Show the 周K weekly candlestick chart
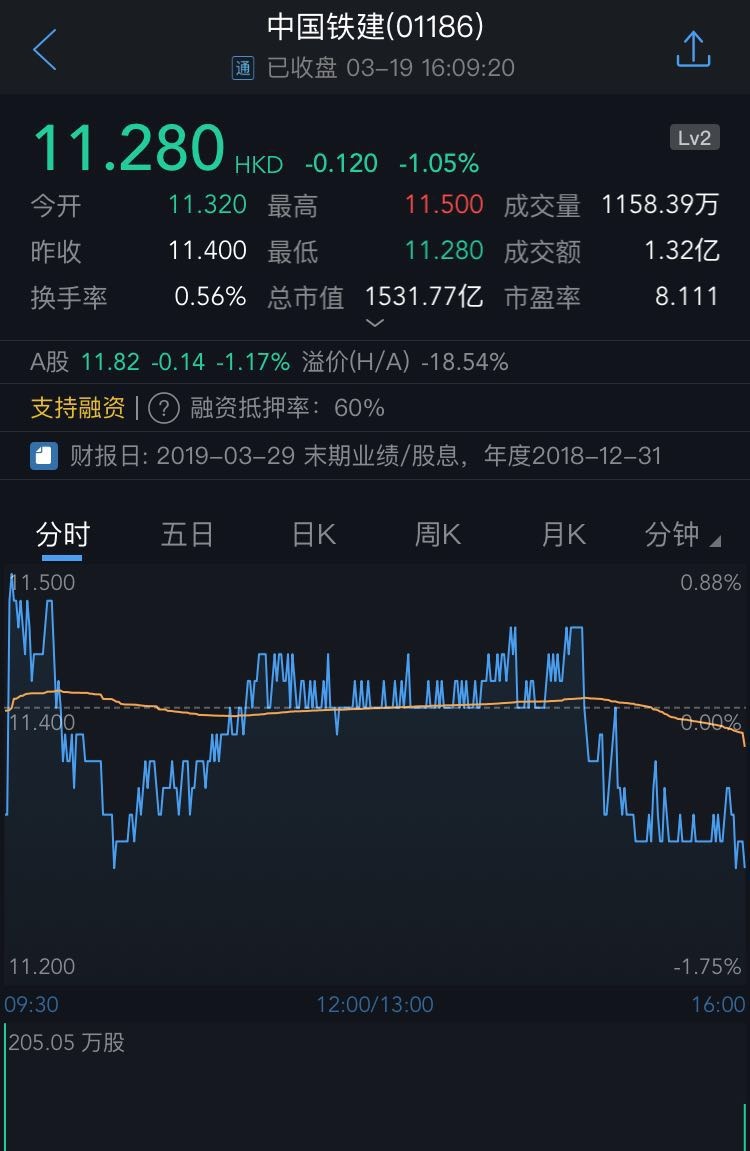This screenshot has height=1151, width=750. click(x=438, y=535)
